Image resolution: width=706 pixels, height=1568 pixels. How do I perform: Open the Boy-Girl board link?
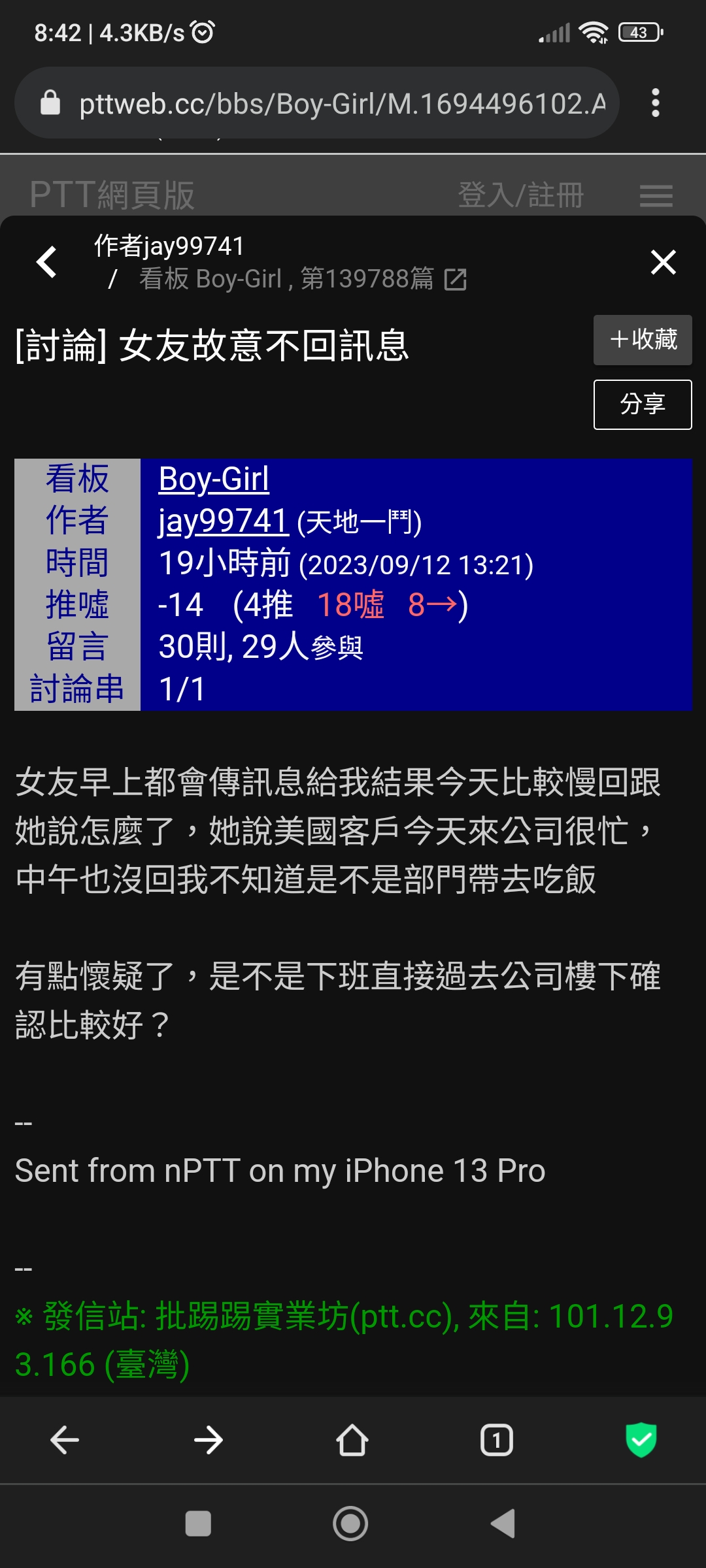click(214, 479)
